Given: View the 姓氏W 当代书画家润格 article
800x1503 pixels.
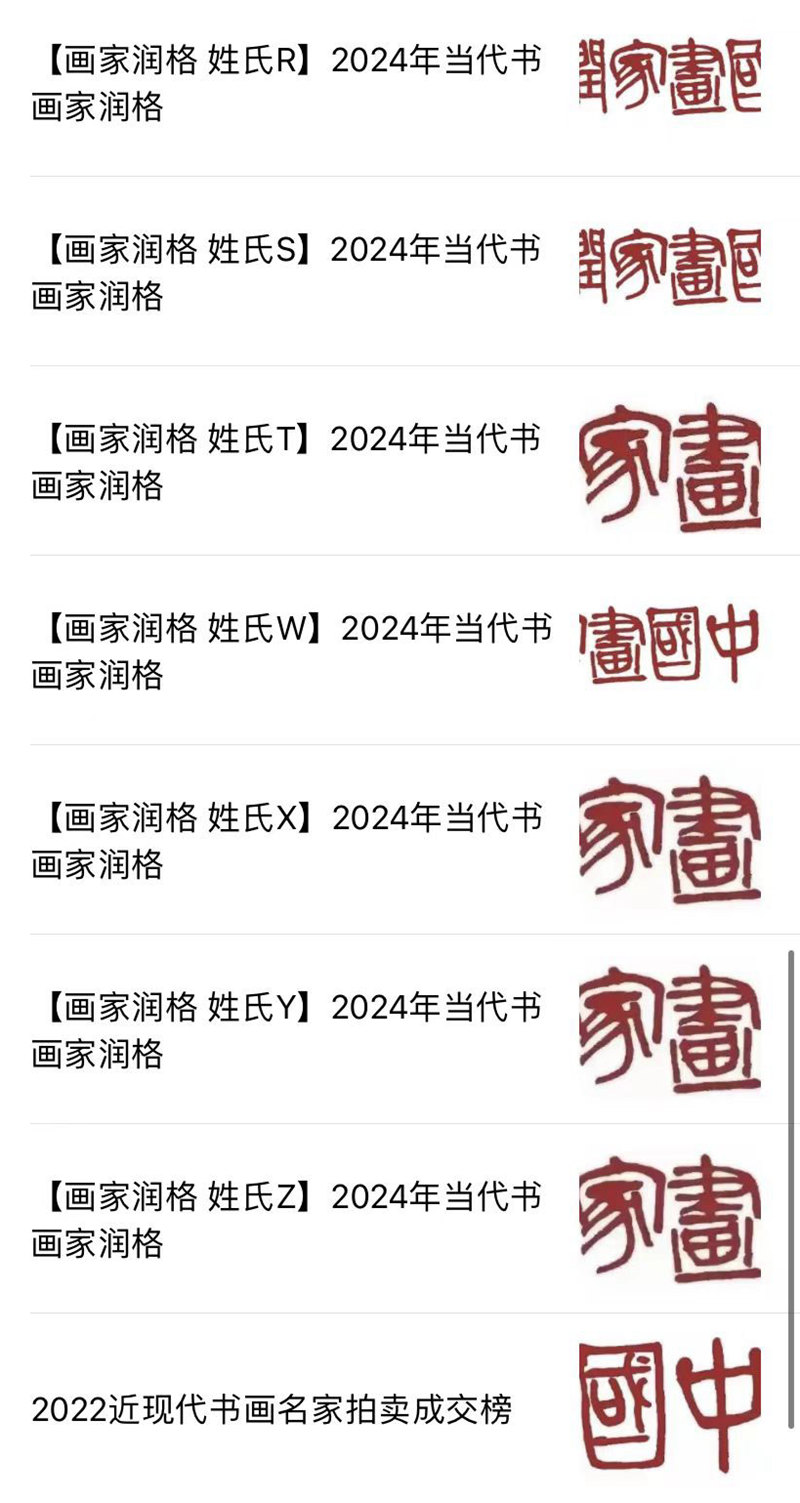Looking at the screenshot, I should 290,651.
